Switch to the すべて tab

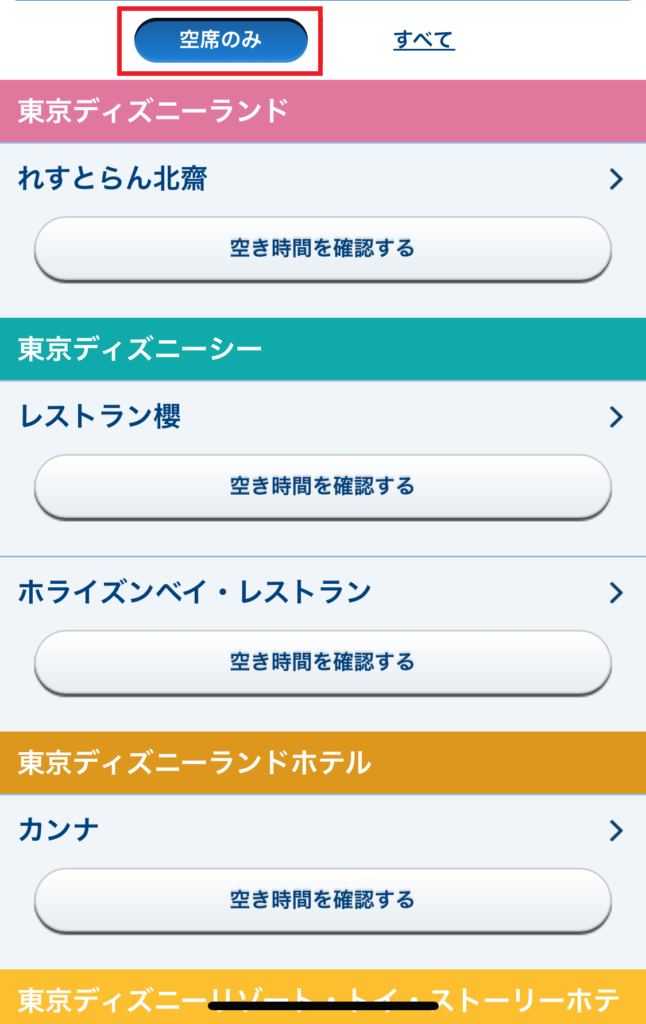(423, 41)
